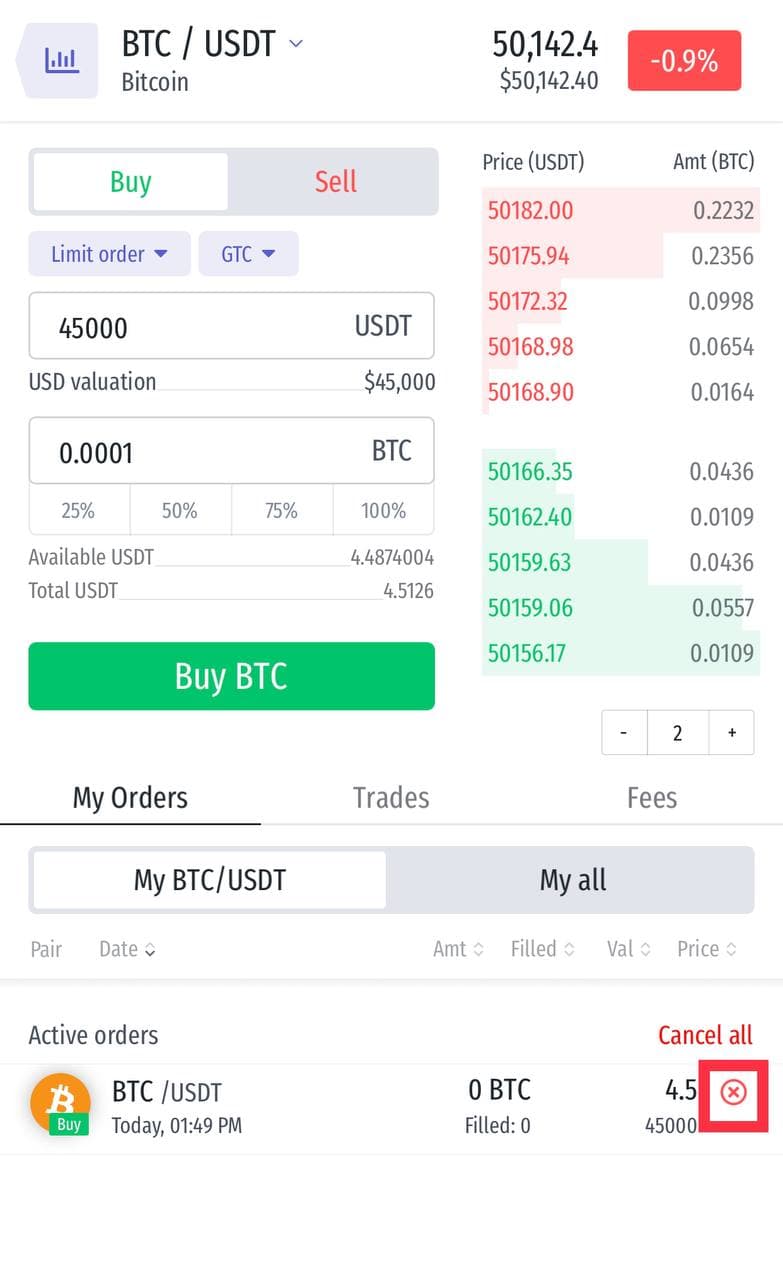Open the GTC time-in-force dropdown
Screen dimensions: 783x1280
pyautogui.click(x=248, y=254)
